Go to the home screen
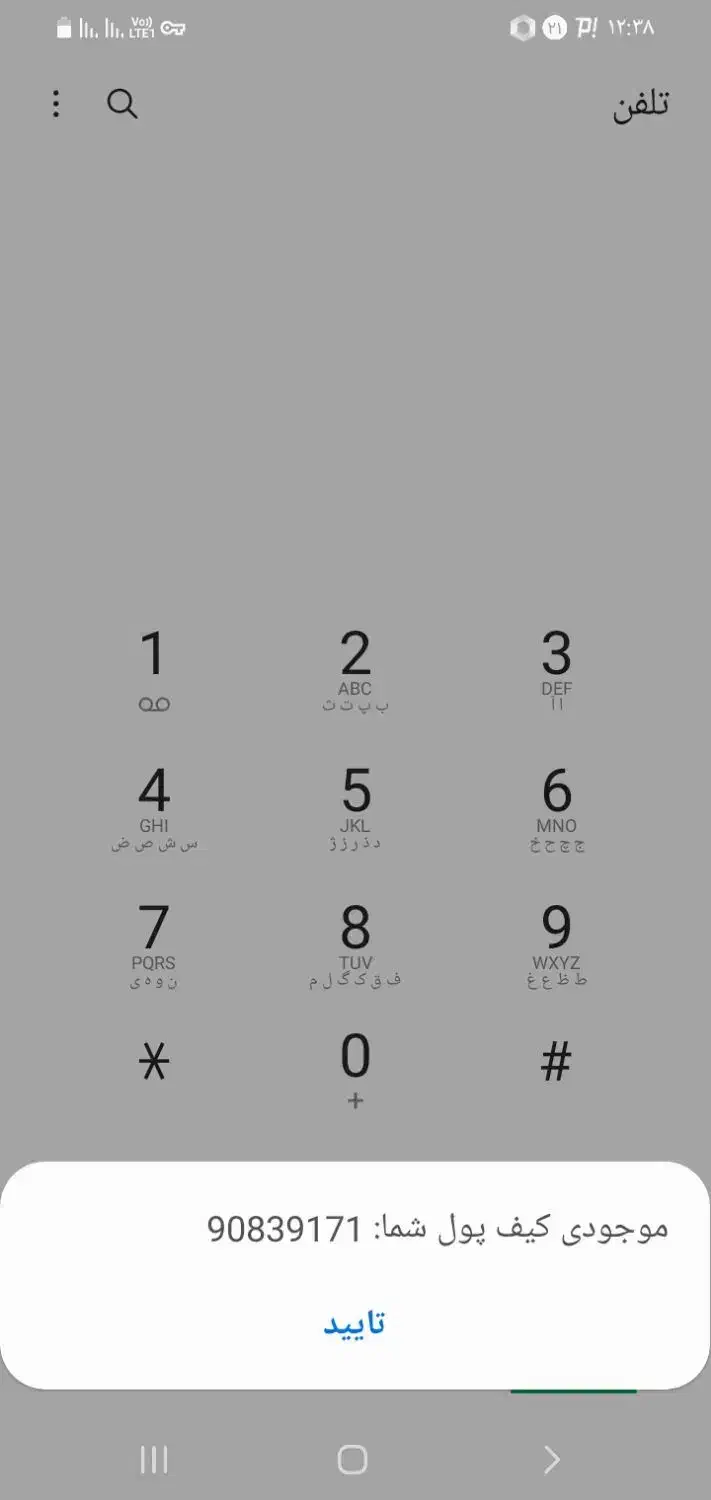The image size is (711, 1500). (x=352, y=1460)
